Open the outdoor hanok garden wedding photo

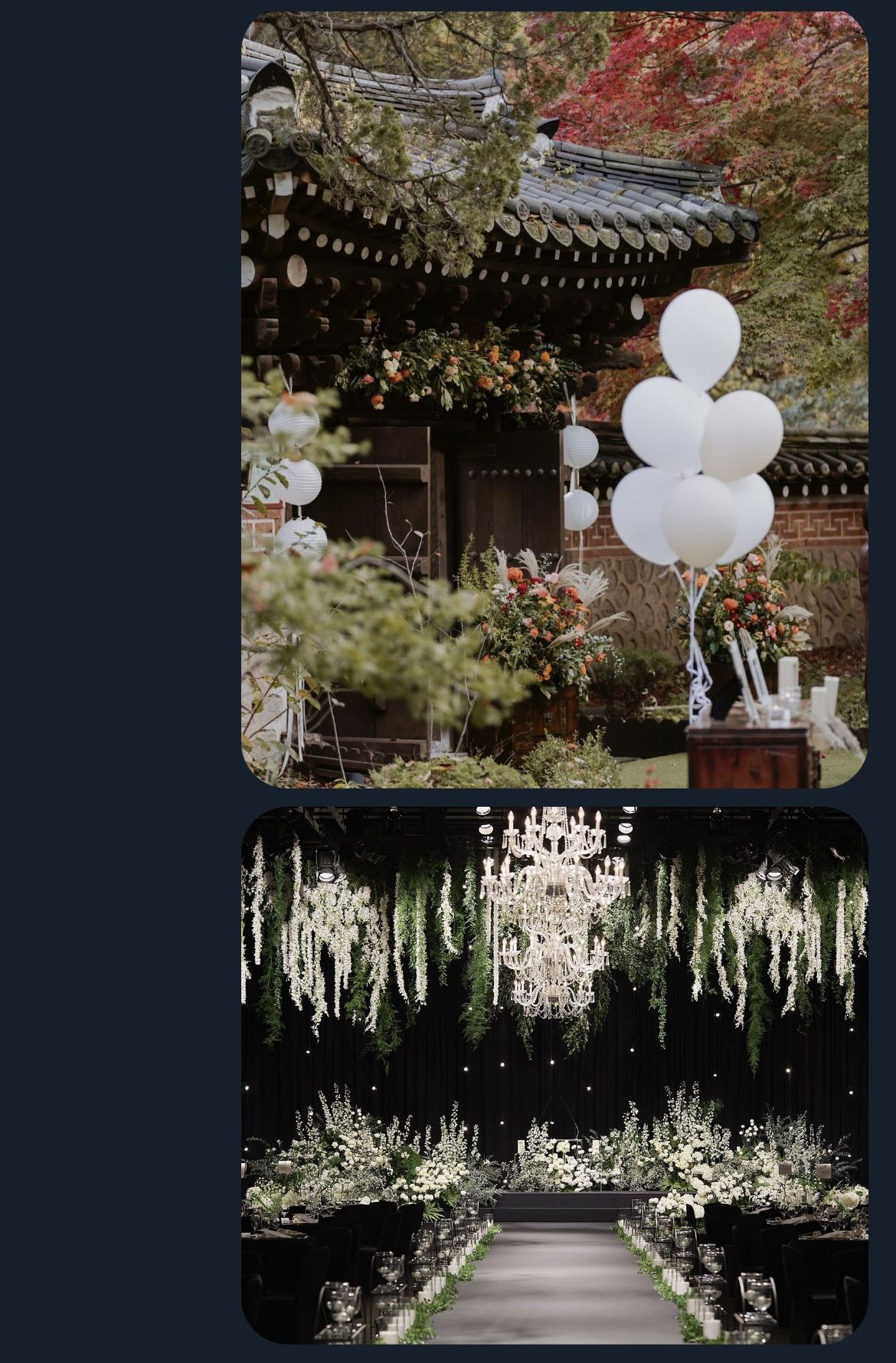tap(554, 399)
